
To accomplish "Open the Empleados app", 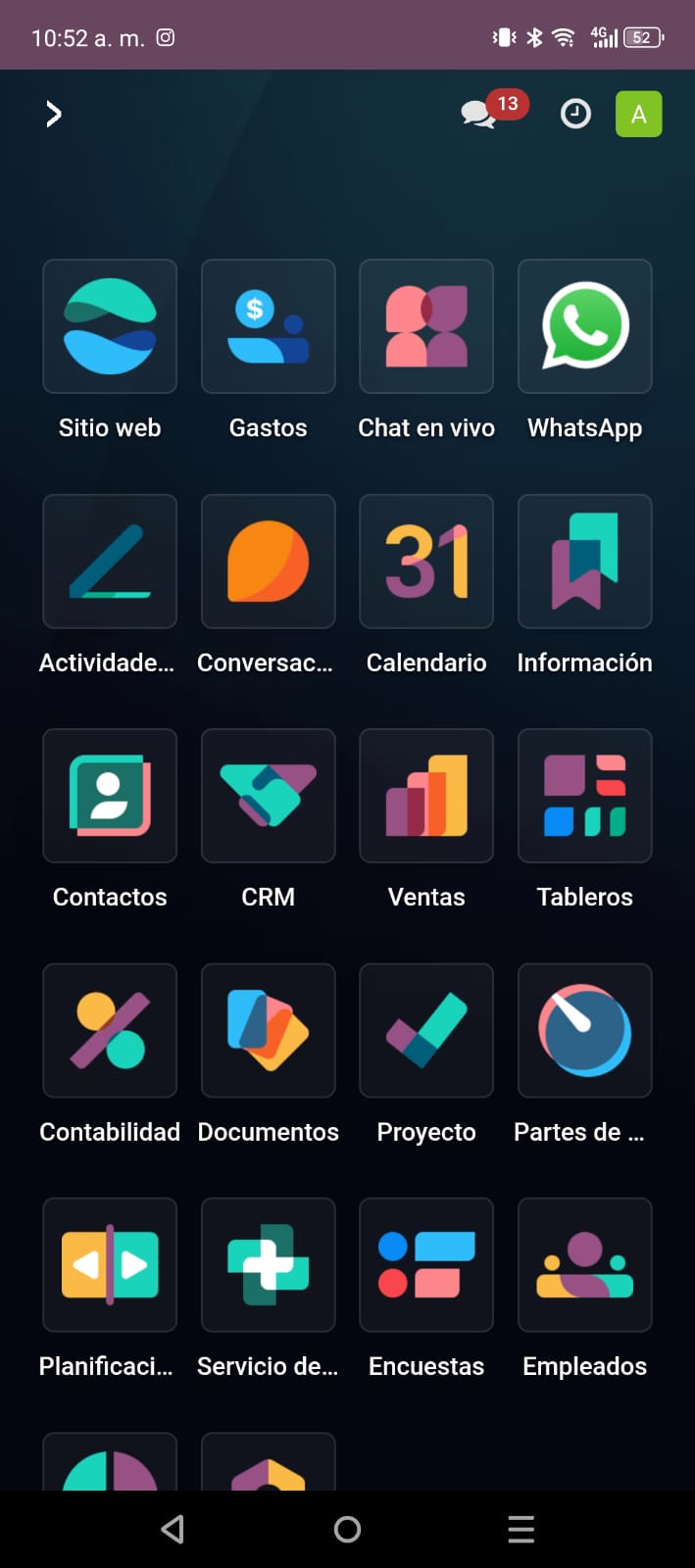I will tap(585, 1265).
